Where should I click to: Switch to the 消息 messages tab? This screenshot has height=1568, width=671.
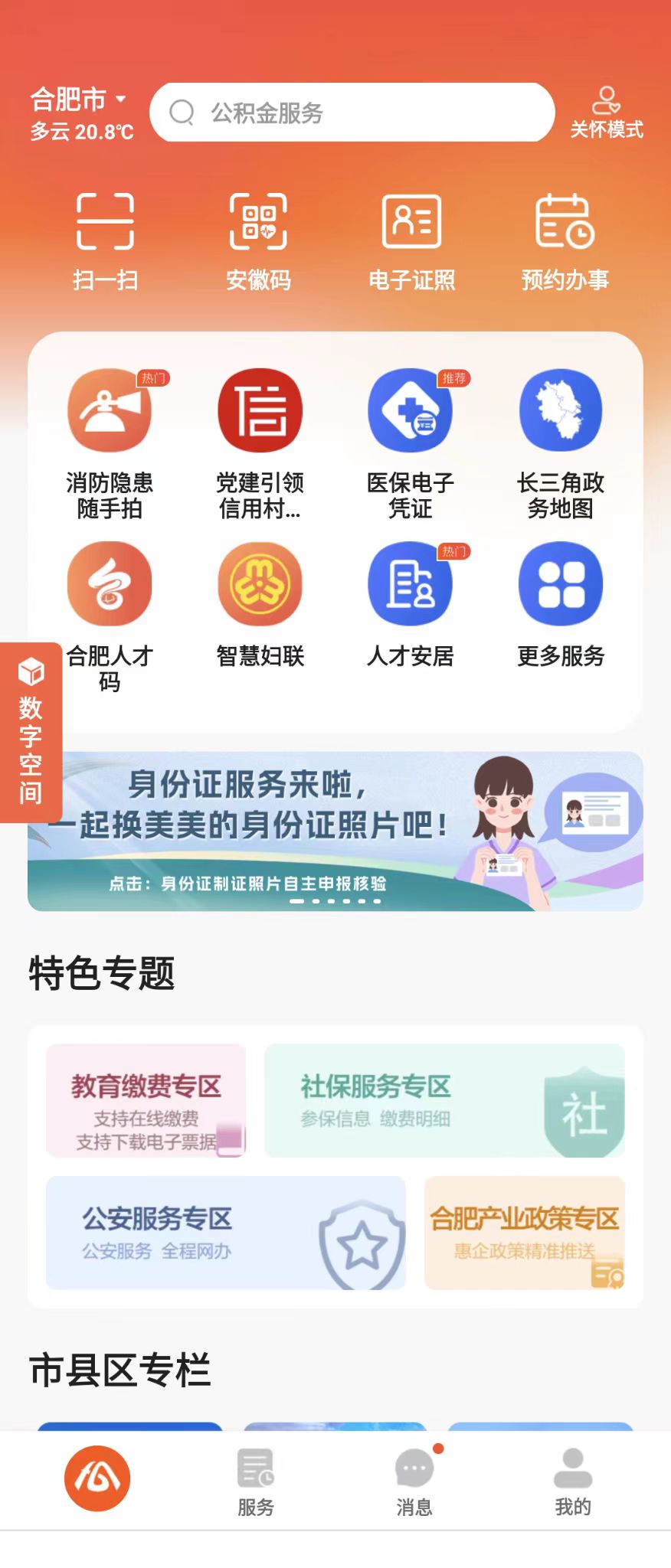(x=414, y=1481)
